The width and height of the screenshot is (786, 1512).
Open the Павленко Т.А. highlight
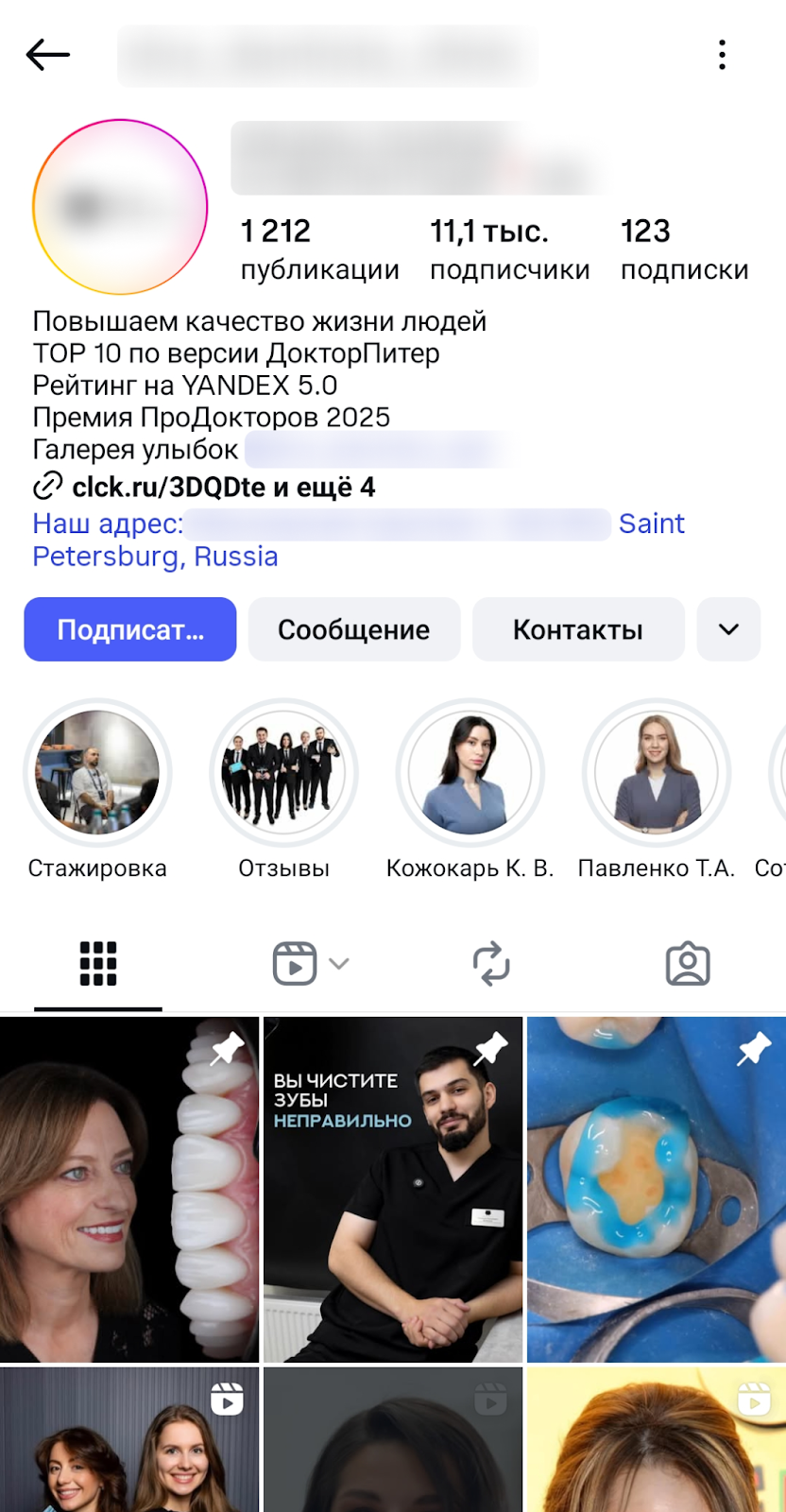[x=657, y=773]
